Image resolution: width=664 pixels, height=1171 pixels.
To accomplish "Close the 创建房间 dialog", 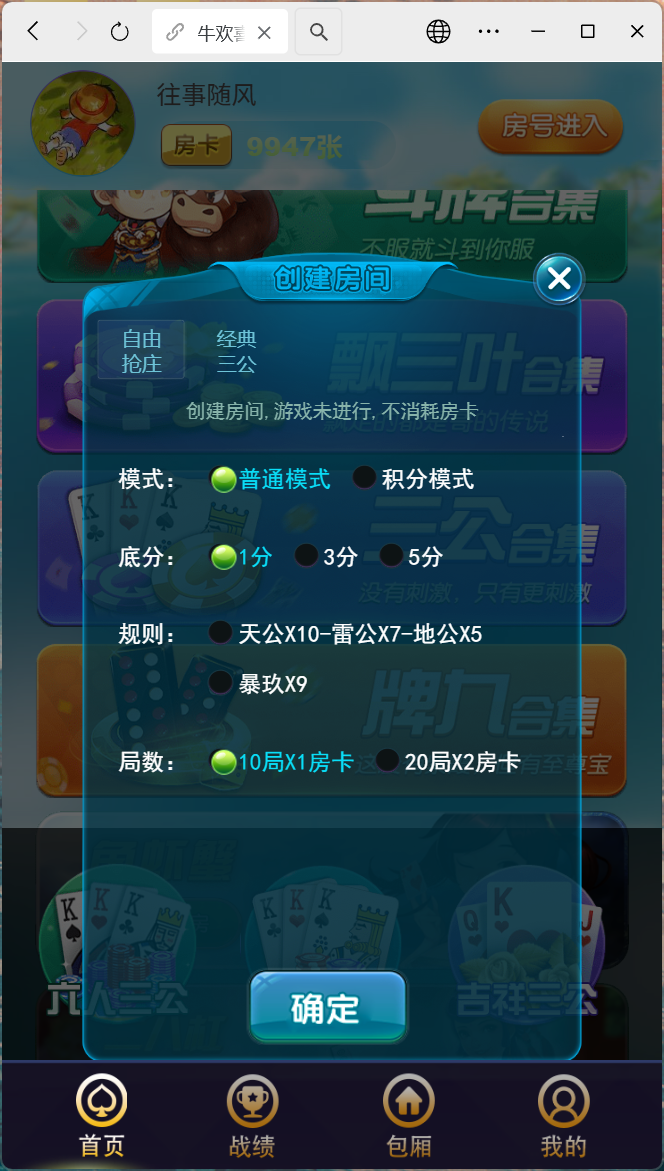I will (558, 278).
